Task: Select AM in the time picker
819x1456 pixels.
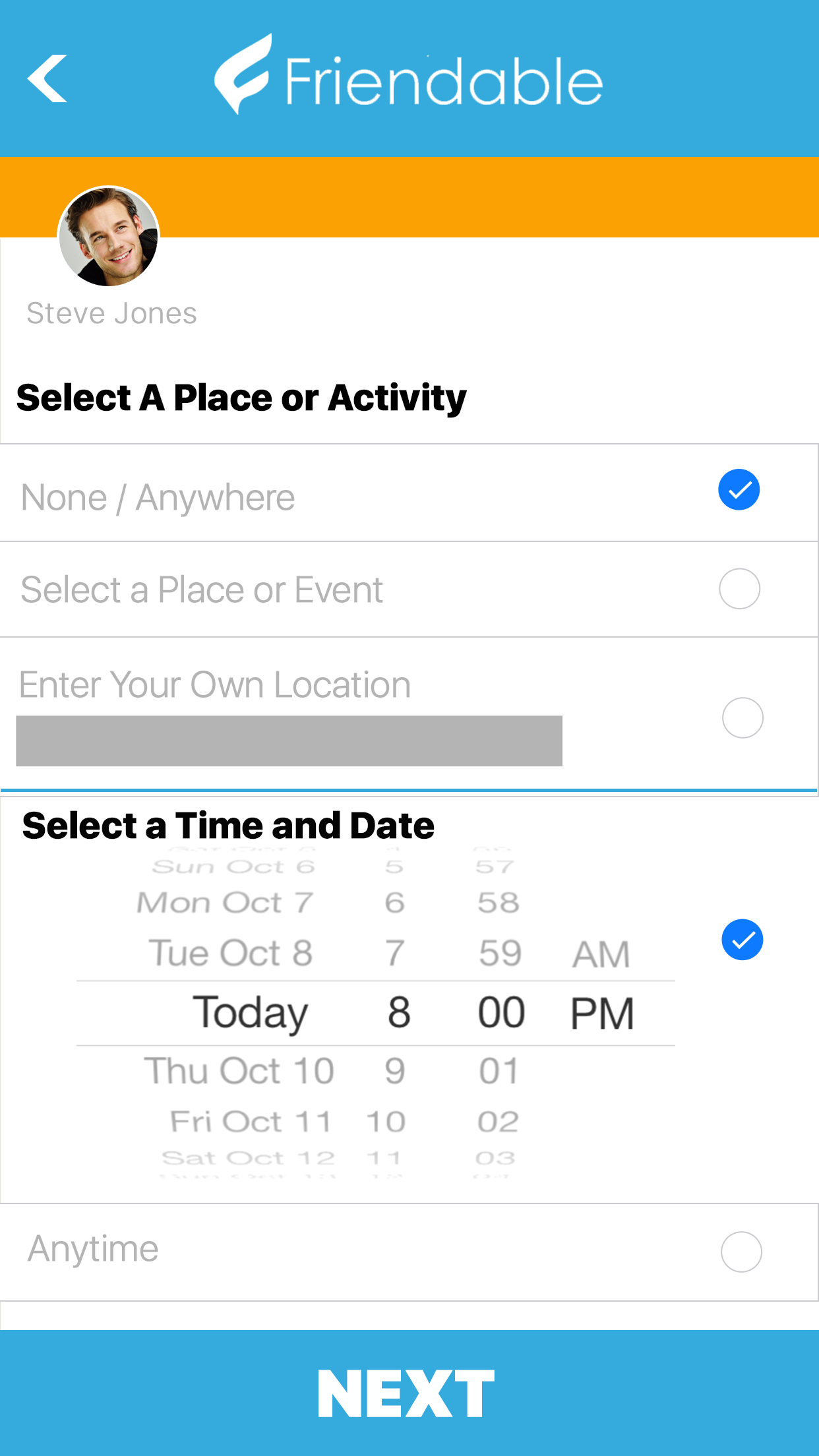Action: pos(601,954)
